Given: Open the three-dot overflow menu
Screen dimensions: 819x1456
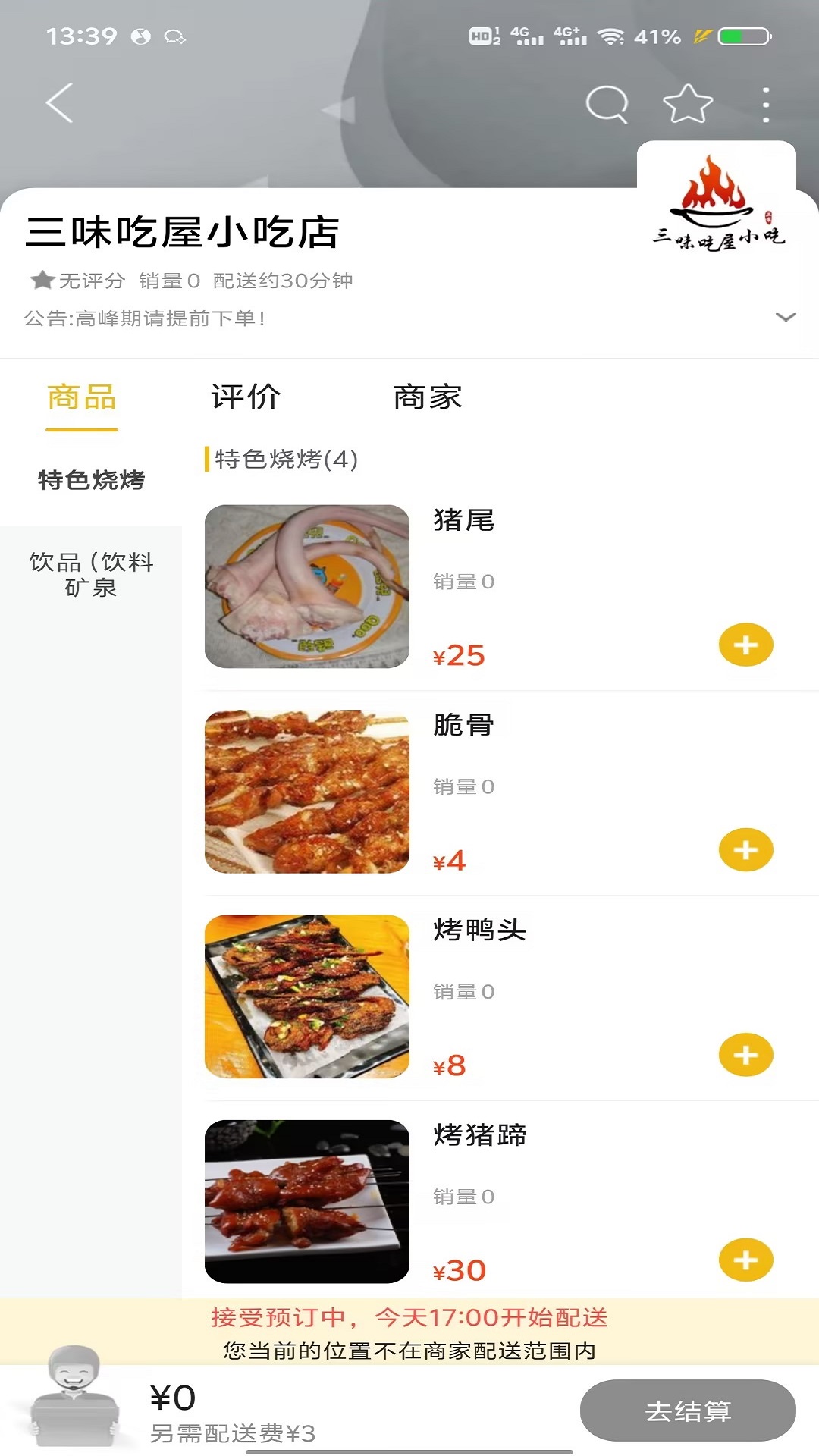Looking at the screenshot, I should (766, 105).
